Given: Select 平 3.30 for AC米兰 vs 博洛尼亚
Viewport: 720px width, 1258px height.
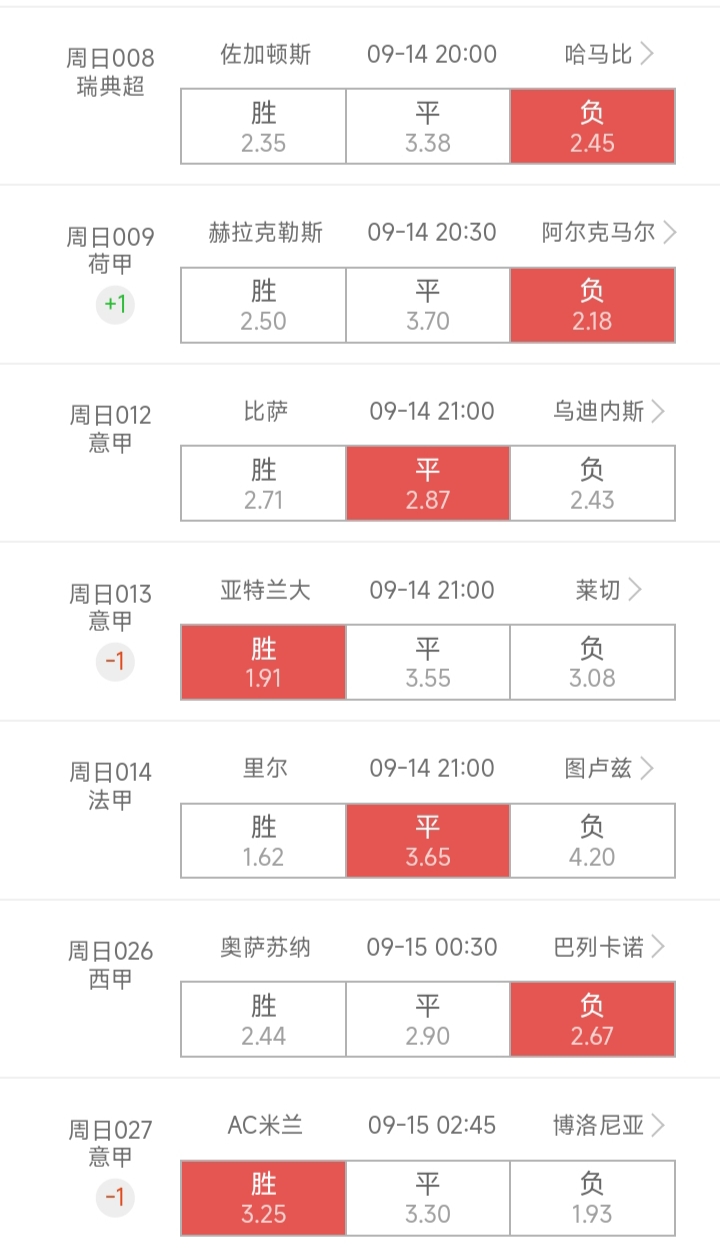Looking at the screenshot, I should [428, 1197].
